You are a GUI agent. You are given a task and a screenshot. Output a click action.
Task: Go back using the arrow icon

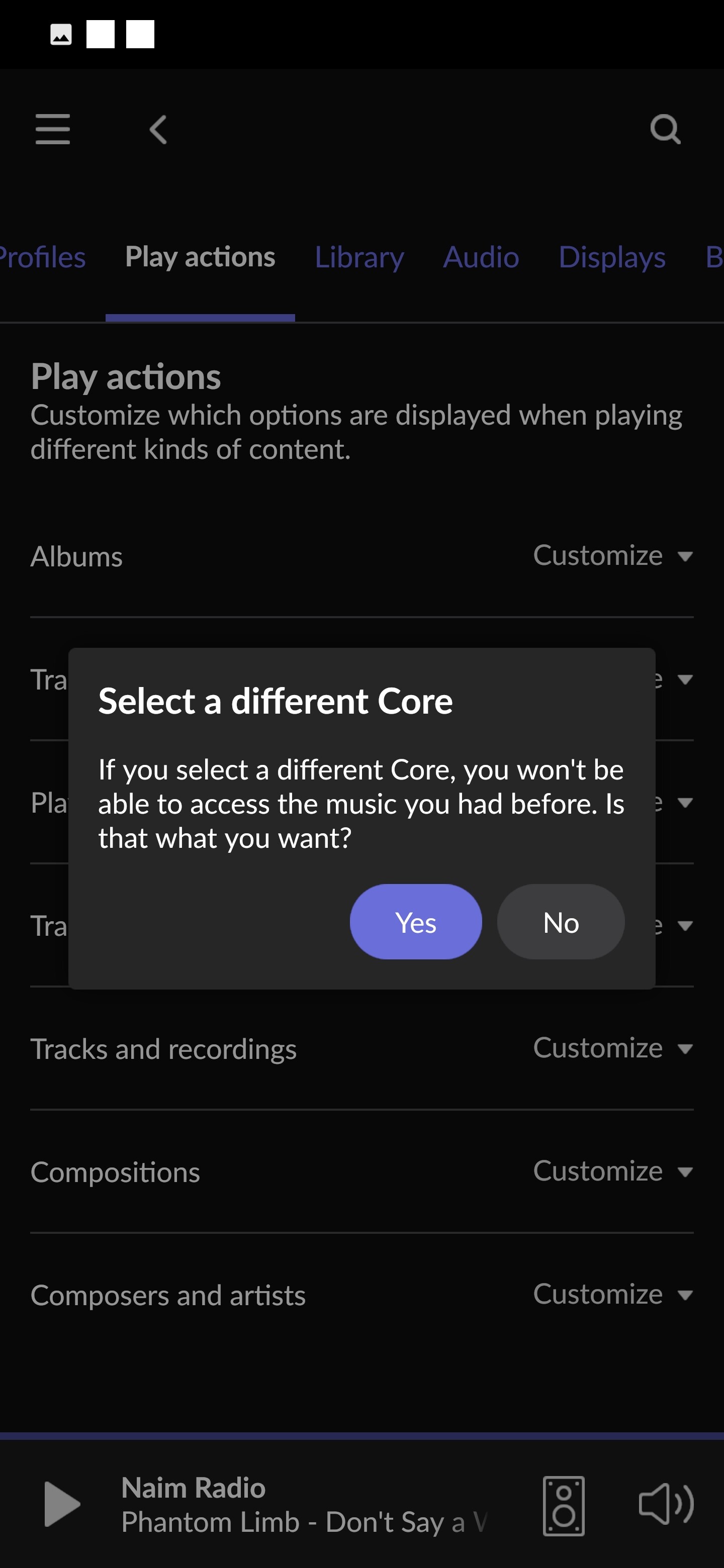coord(158,129)
